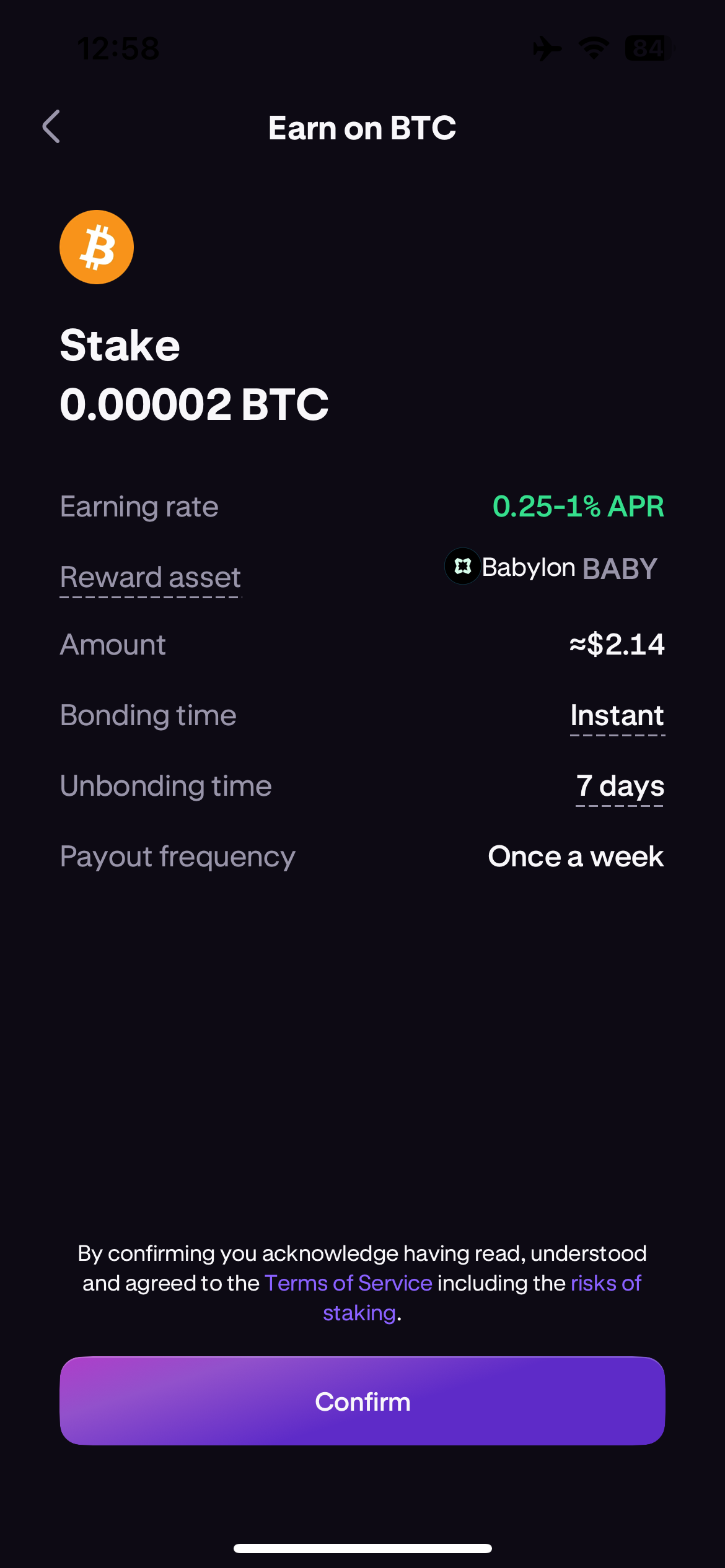The height and width of the screenshot is (1568, 725).
Task: Tap the clock showing 12:58
Action: pyautogui.click(x=118, y=48)
